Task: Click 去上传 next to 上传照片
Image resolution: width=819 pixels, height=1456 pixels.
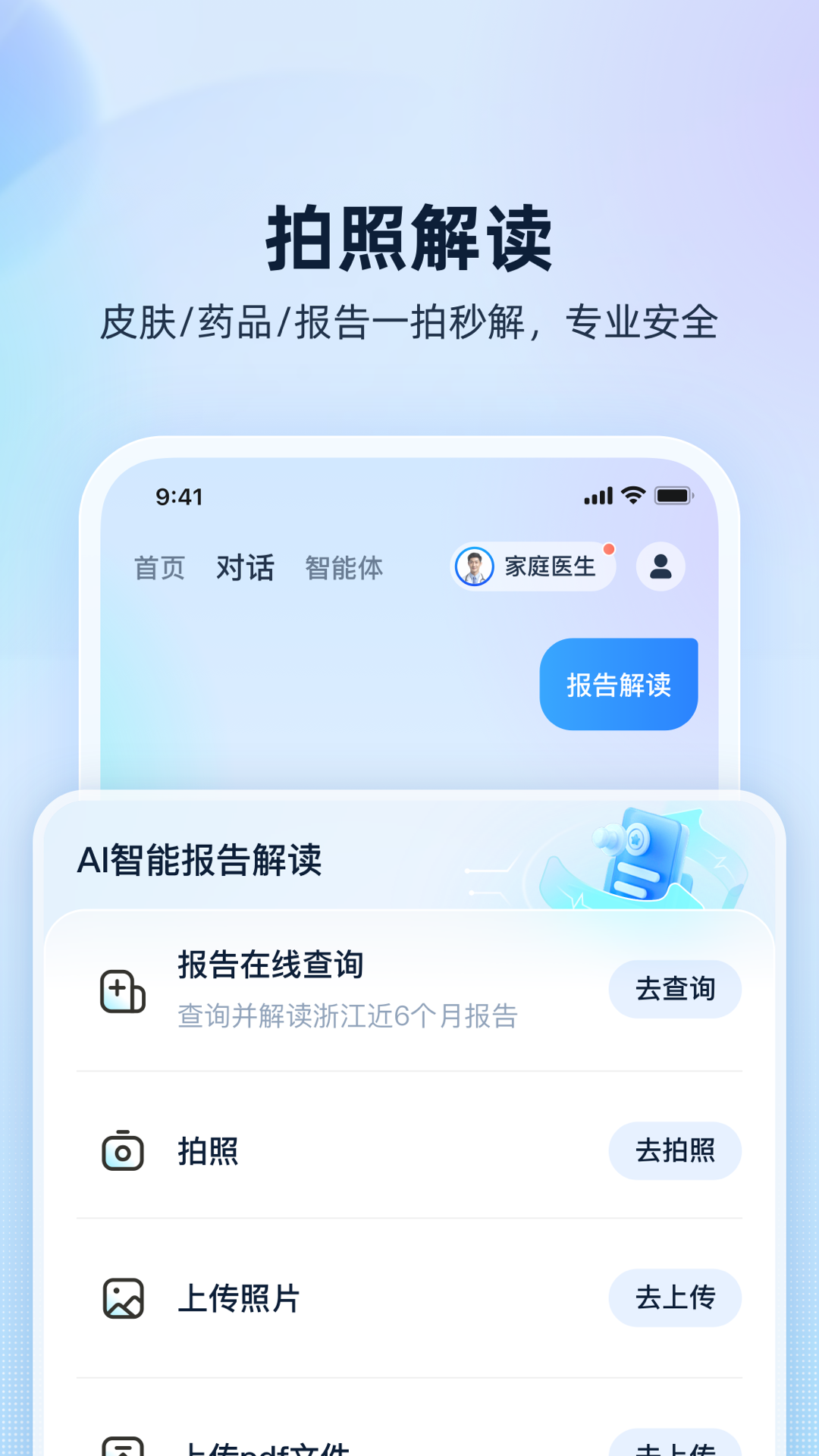Action: [x=675, y=1298]
